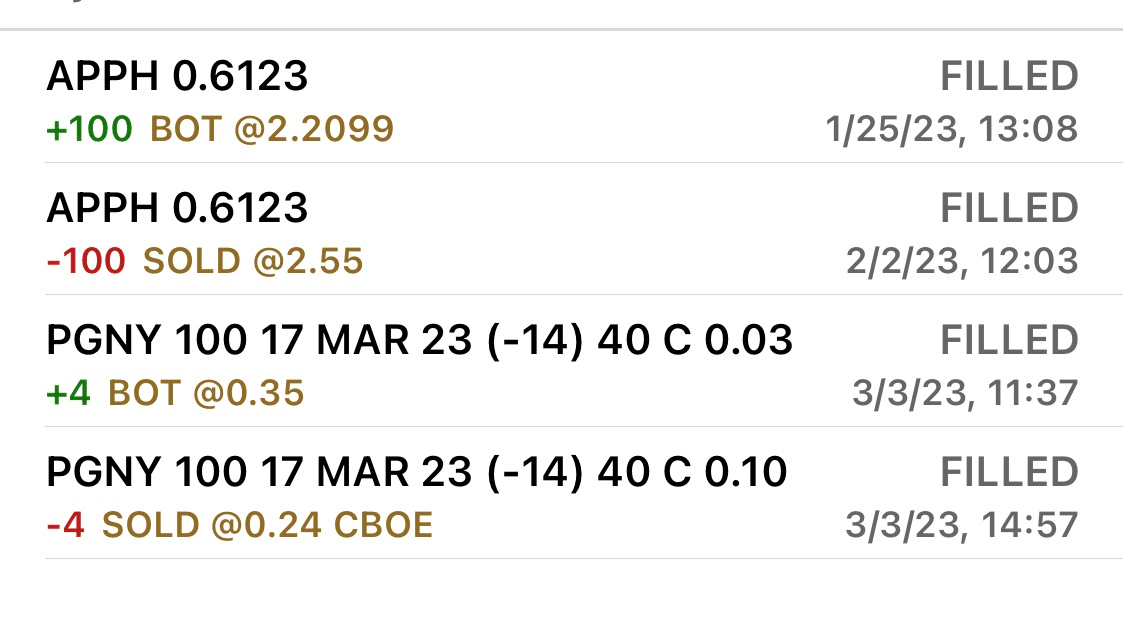The height and width of the screenshot is (642, 1123).
Task: Open the APPH sold -100 trade
Action: (560, 233)
